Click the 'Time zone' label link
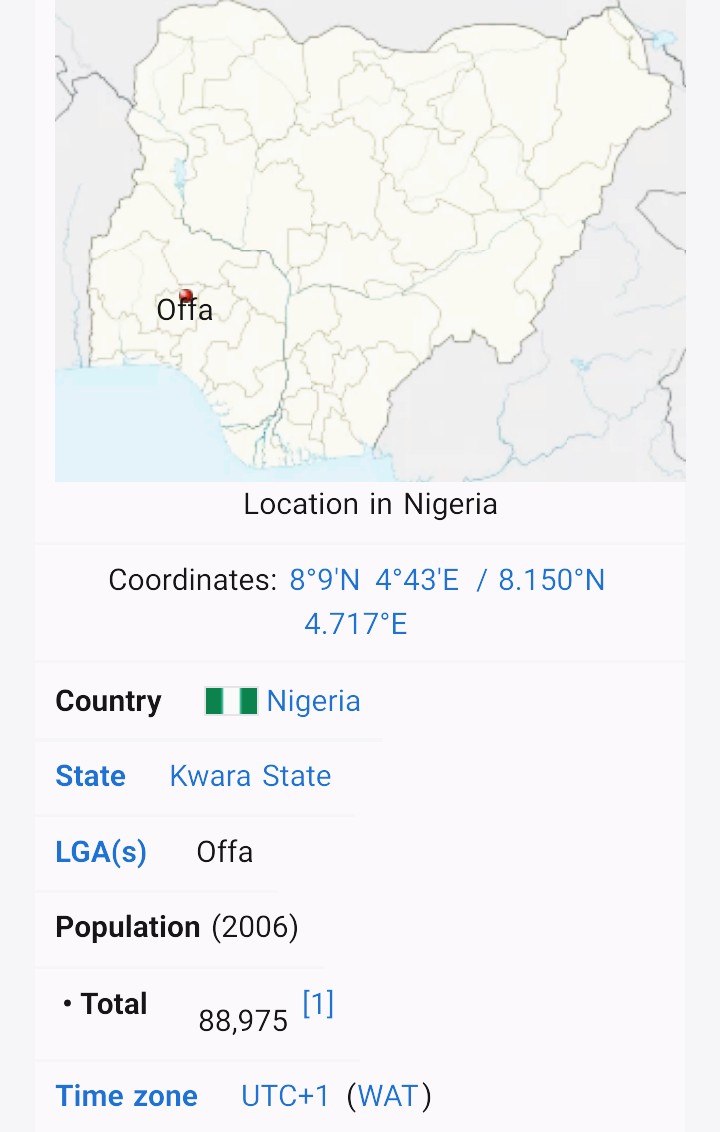The height and width of the screenshot is (1132, 720). (126, 1095)
